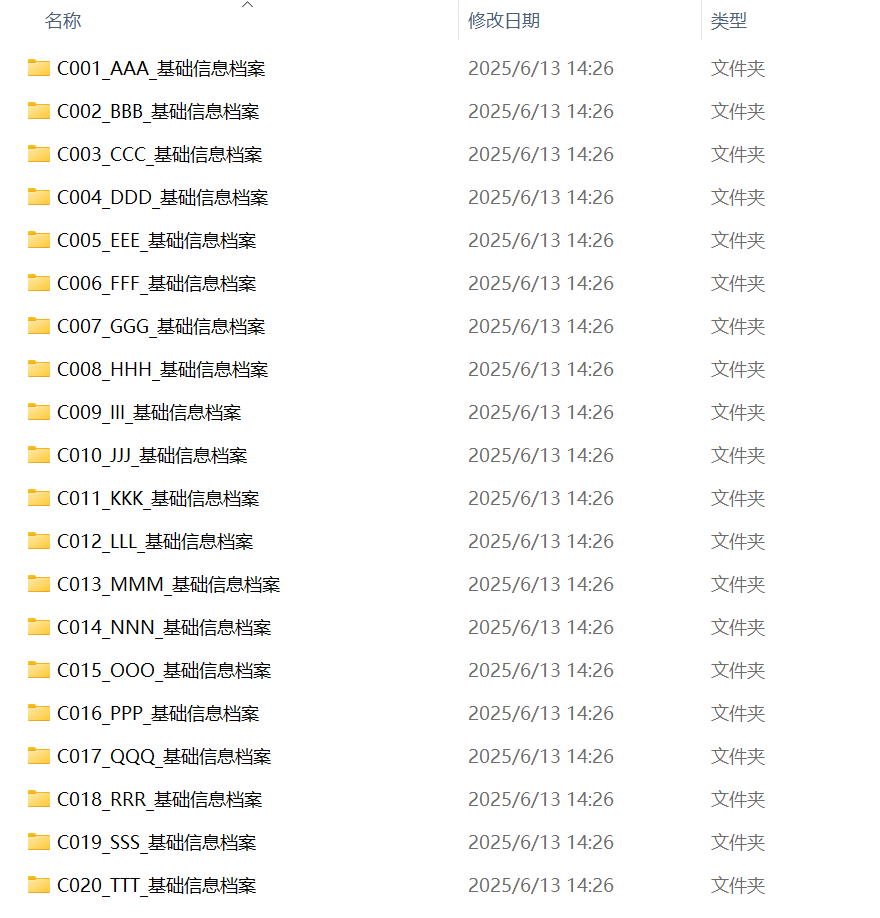Open the C002_BBB_基础信息档案 folder
880x918 pixels.
158,112
